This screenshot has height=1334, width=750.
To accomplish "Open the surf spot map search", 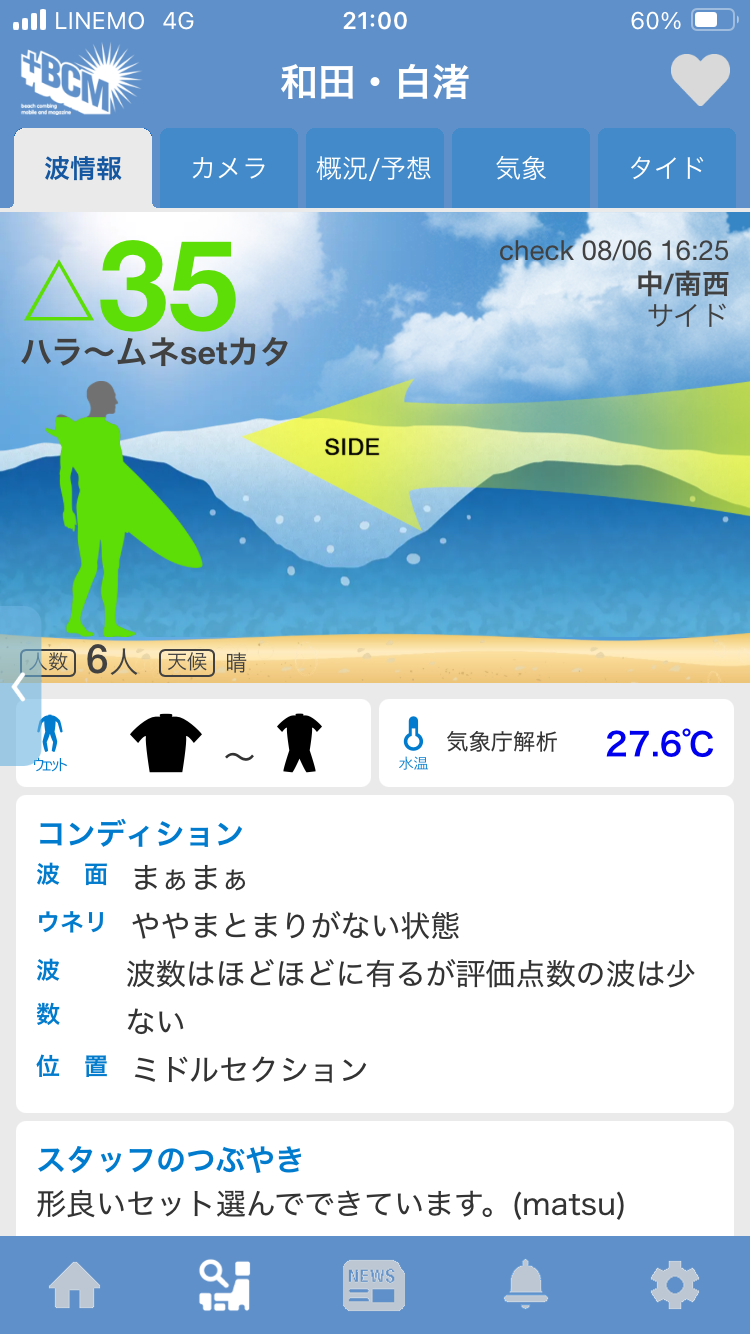I will pyautogui.click(x=224, y=1285).
